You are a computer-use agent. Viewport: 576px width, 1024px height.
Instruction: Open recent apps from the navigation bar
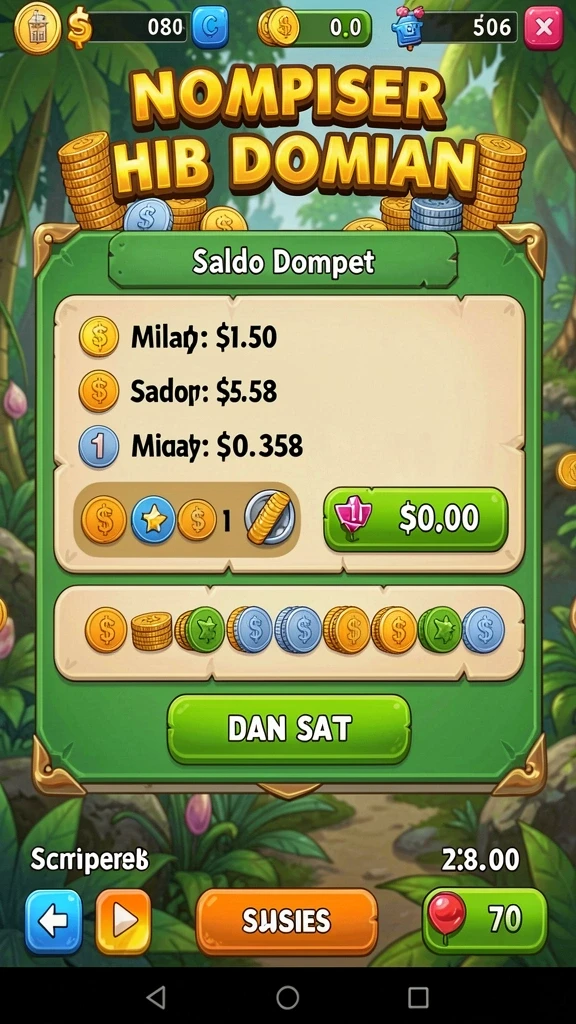418,997
